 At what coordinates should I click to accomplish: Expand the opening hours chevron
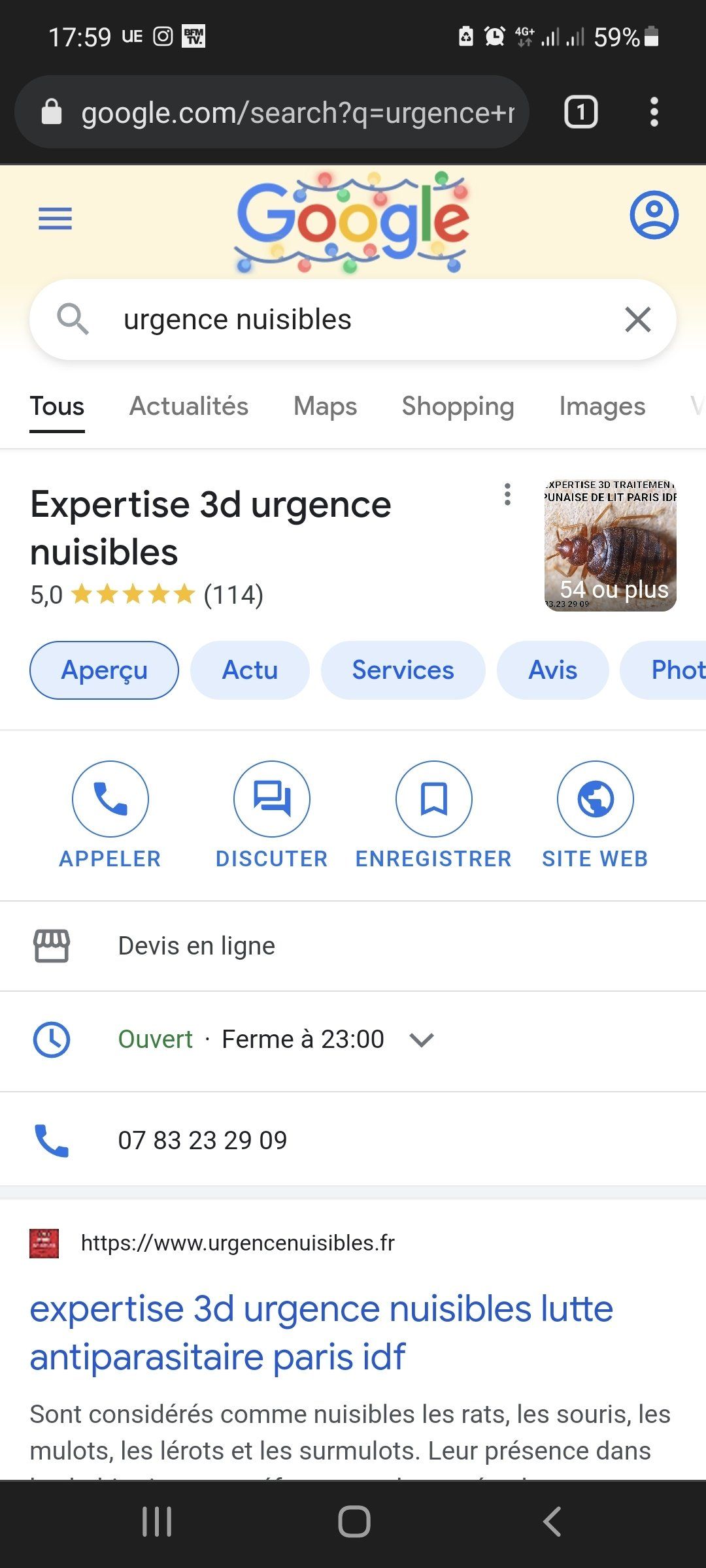[422, 1039]
